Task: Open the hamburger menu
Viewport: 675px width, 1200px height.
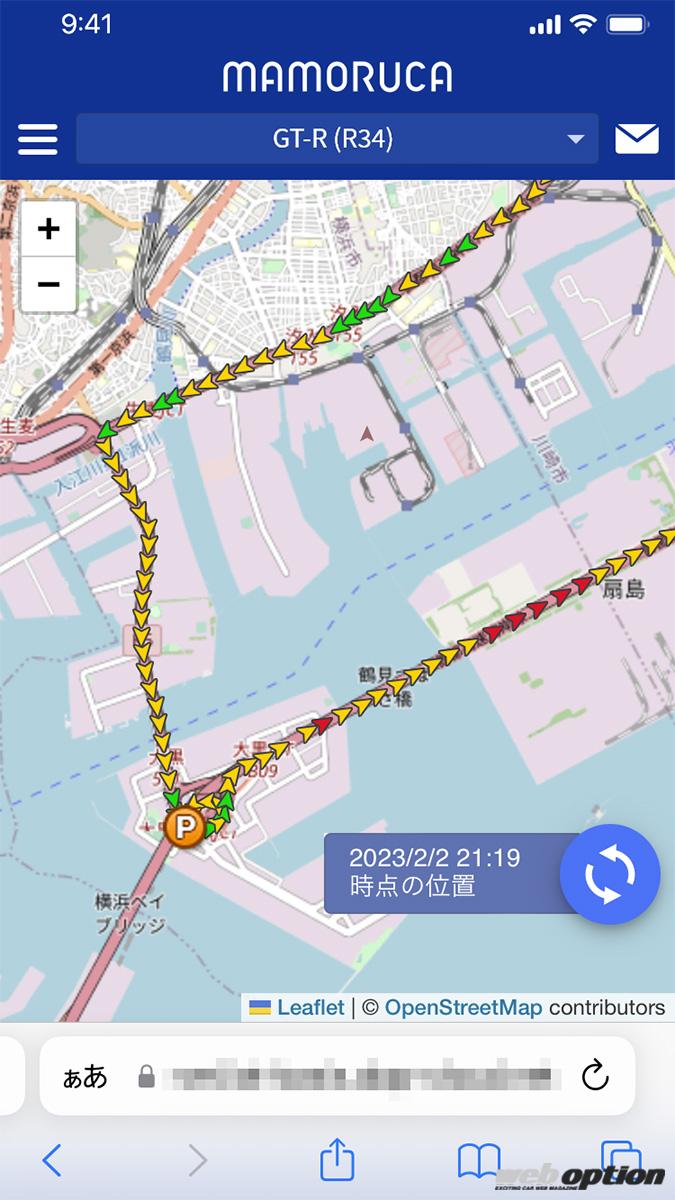Action: pyautogui.click(x=38, y=139)
